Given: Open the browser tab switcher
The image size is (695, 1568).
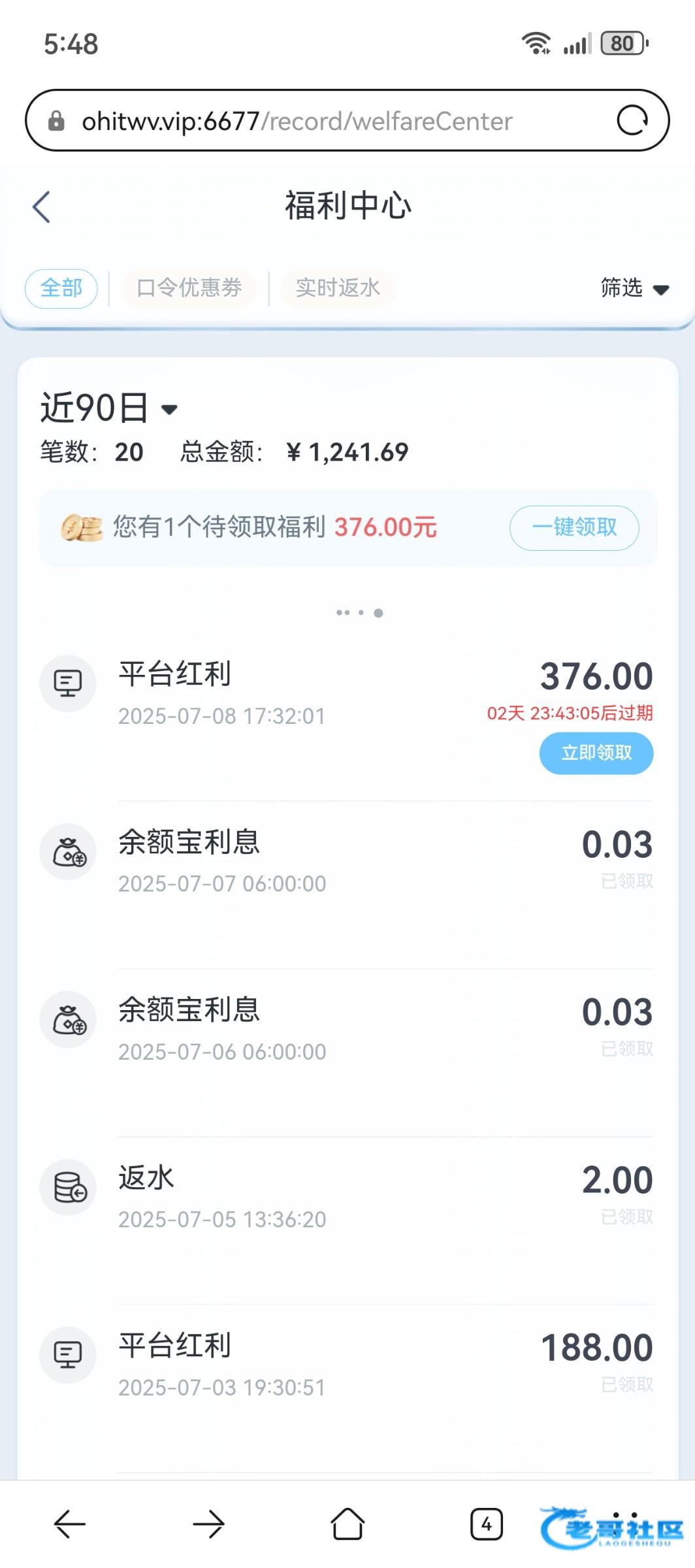Looking at the screenshot, I should tap(486, 1524).
